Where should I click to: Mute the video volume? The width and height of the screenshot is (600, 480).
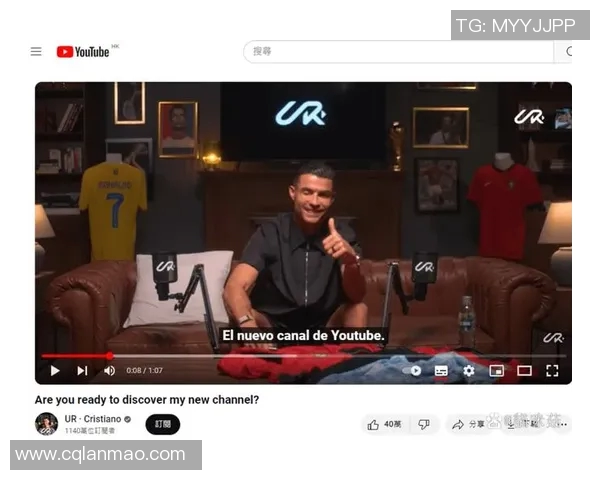(109, 370)
